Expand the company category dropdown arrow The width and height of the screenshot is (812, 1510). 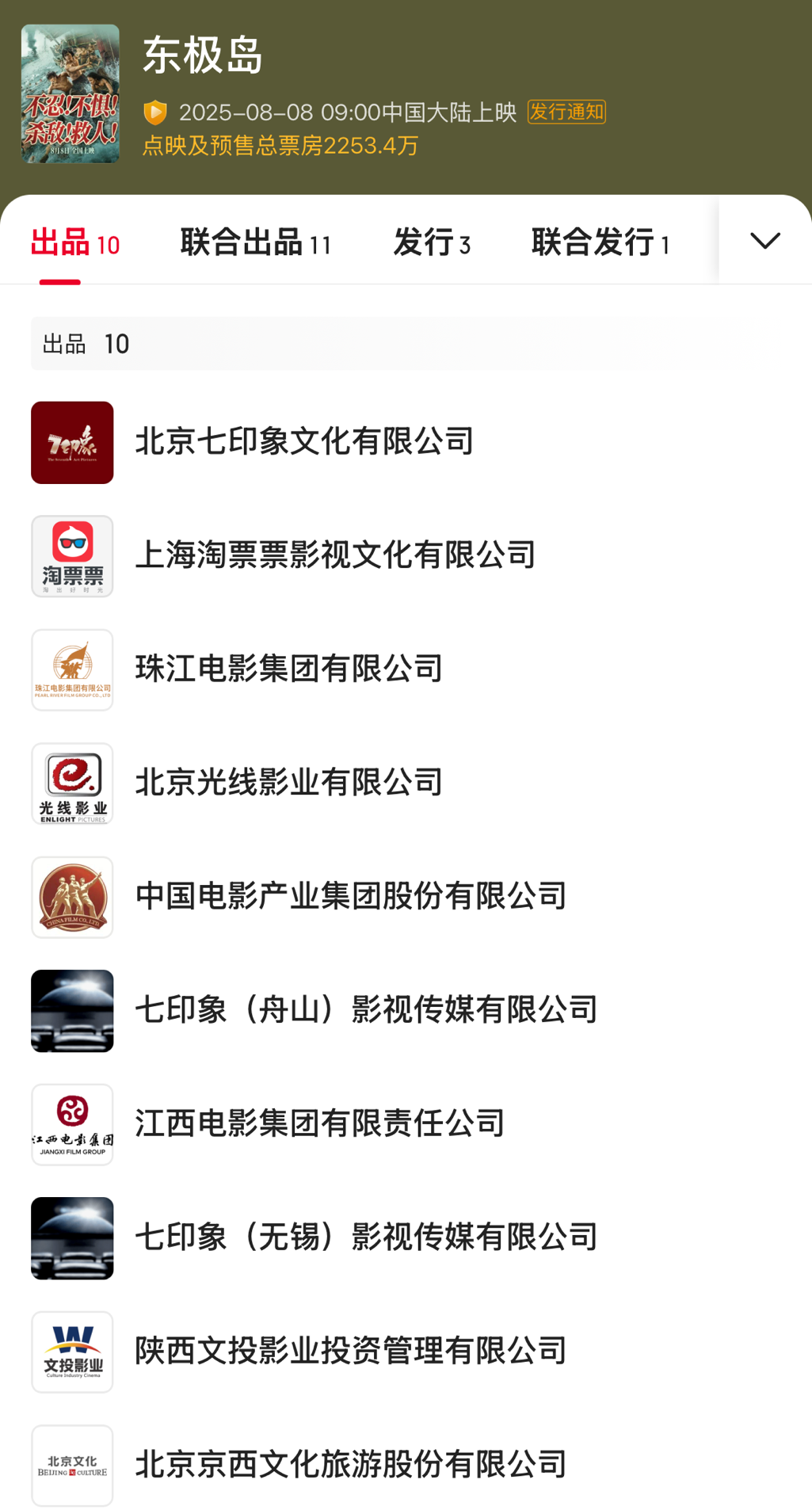pyautogui.click(x=764, y=240)
